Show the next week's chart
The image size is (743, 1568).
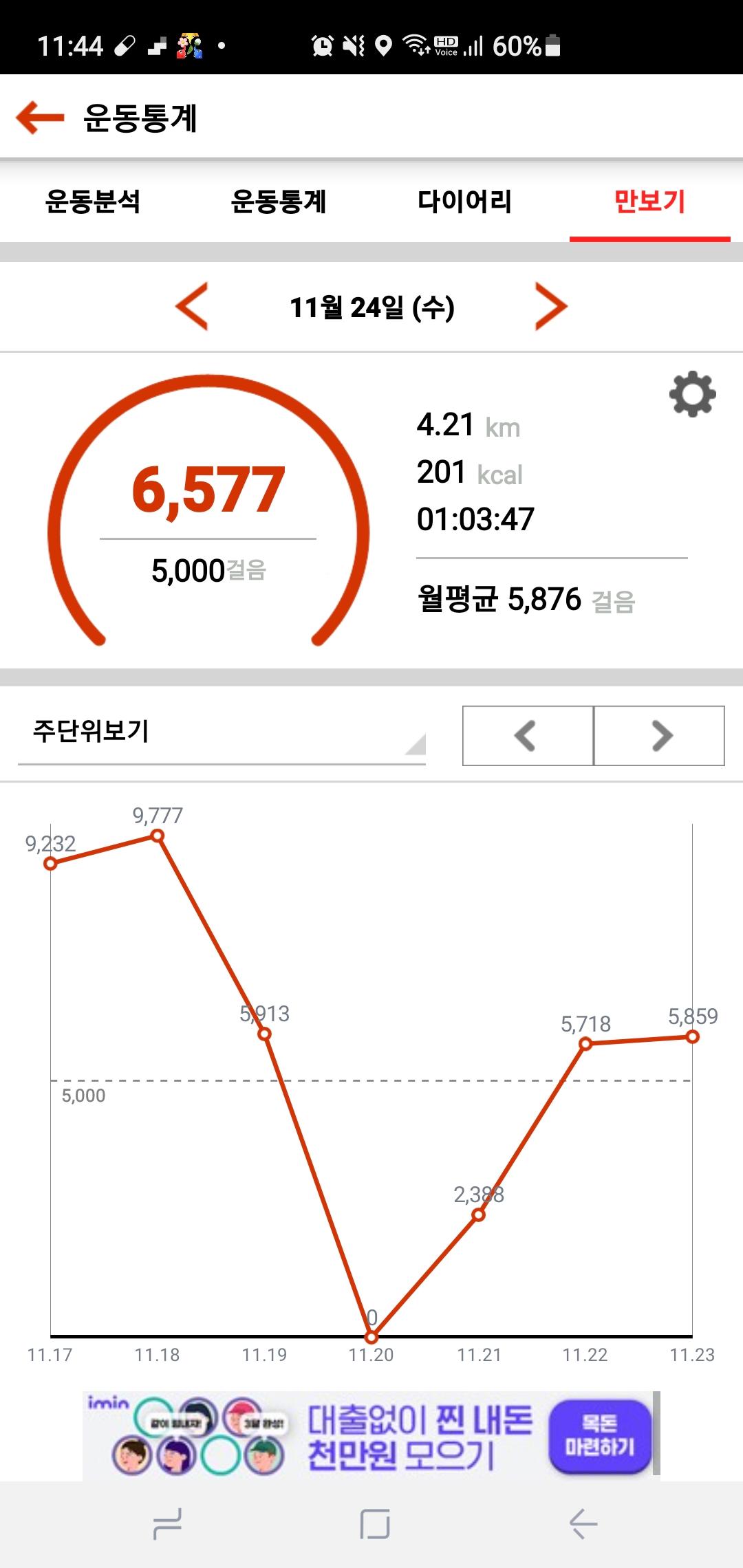[660, 736]
